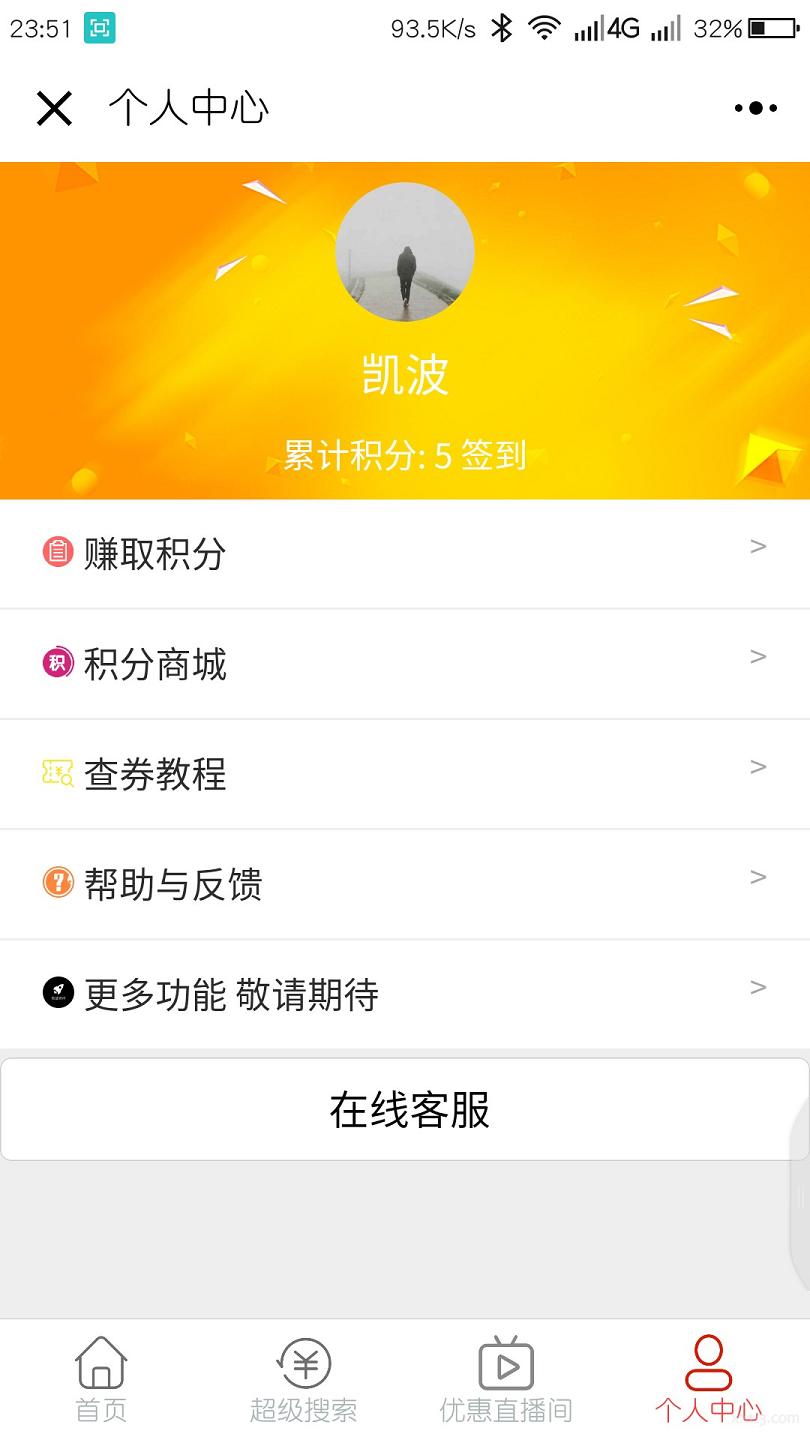Close the 个人中心 page

point(54,108)
